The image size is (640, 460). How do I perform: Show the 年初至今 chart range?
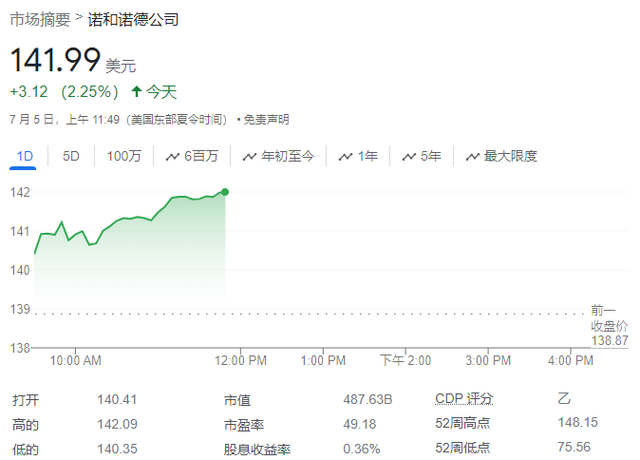(277, 156)
